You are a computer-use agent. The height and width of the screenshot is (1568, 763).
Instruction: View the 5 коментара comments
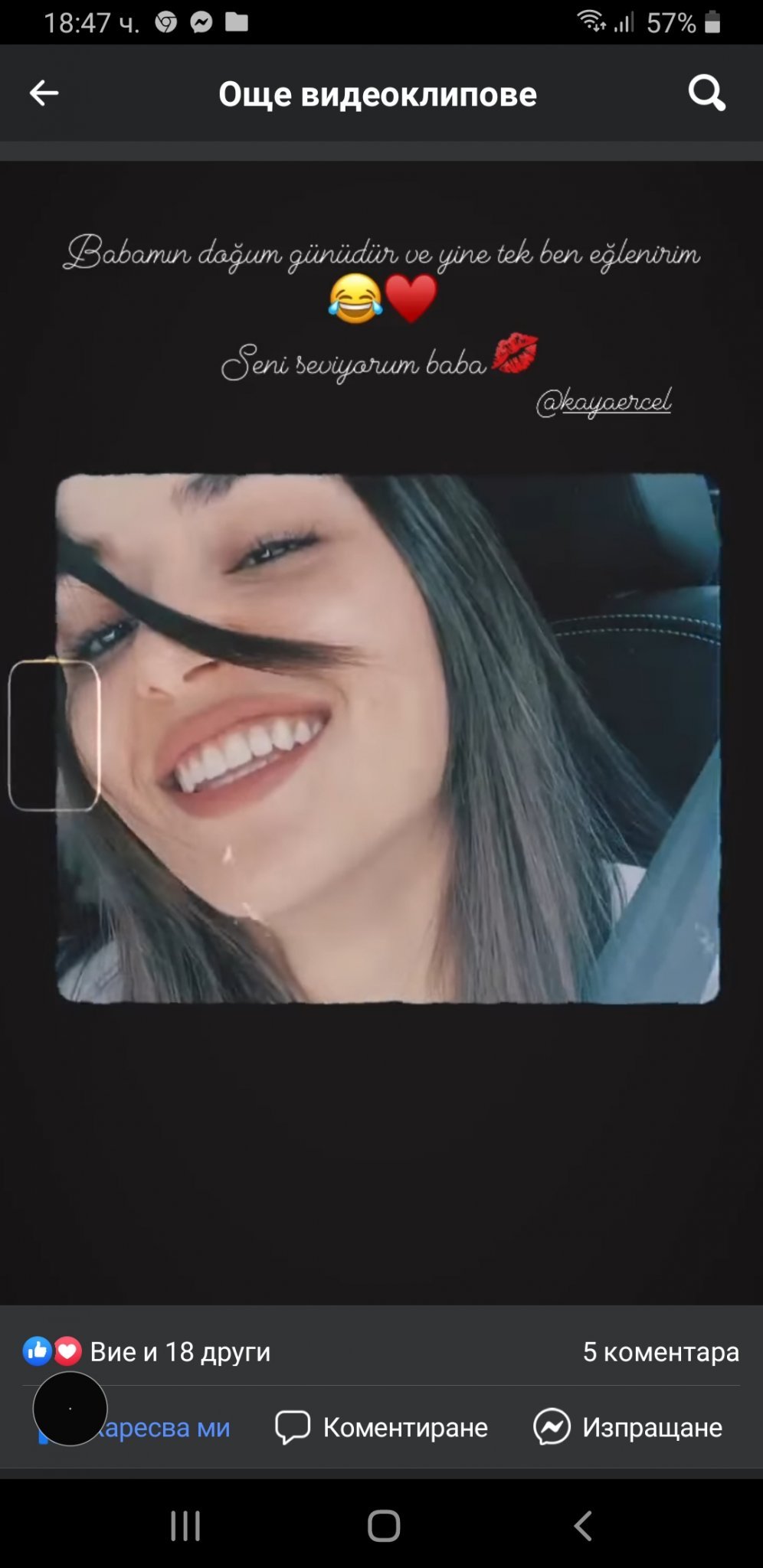[660, 1351]
